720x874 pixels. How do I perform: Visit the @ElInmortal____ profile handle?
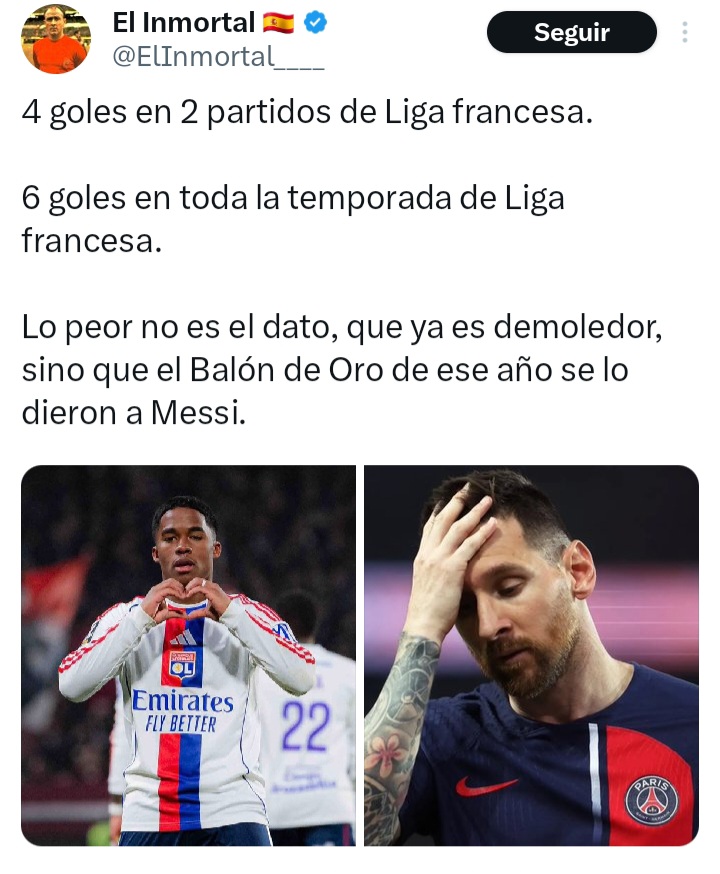218,57
